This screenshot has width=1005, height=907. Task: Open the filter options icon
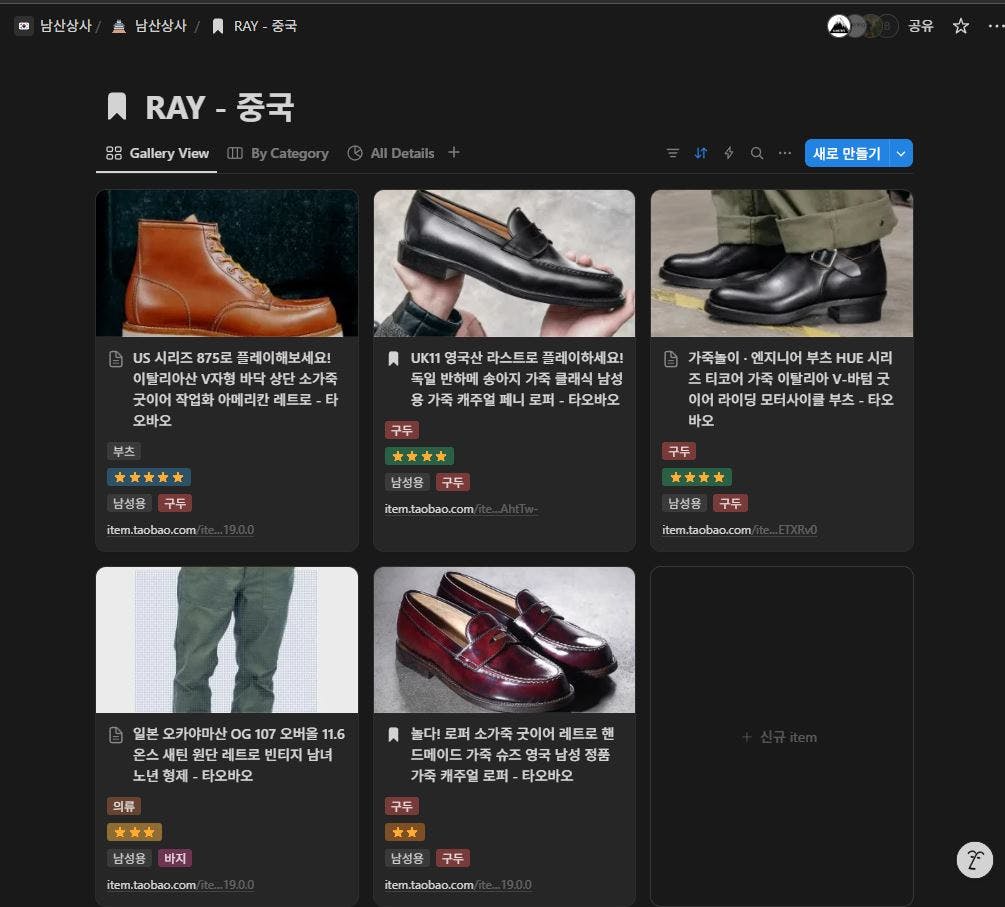pos(673,153)
